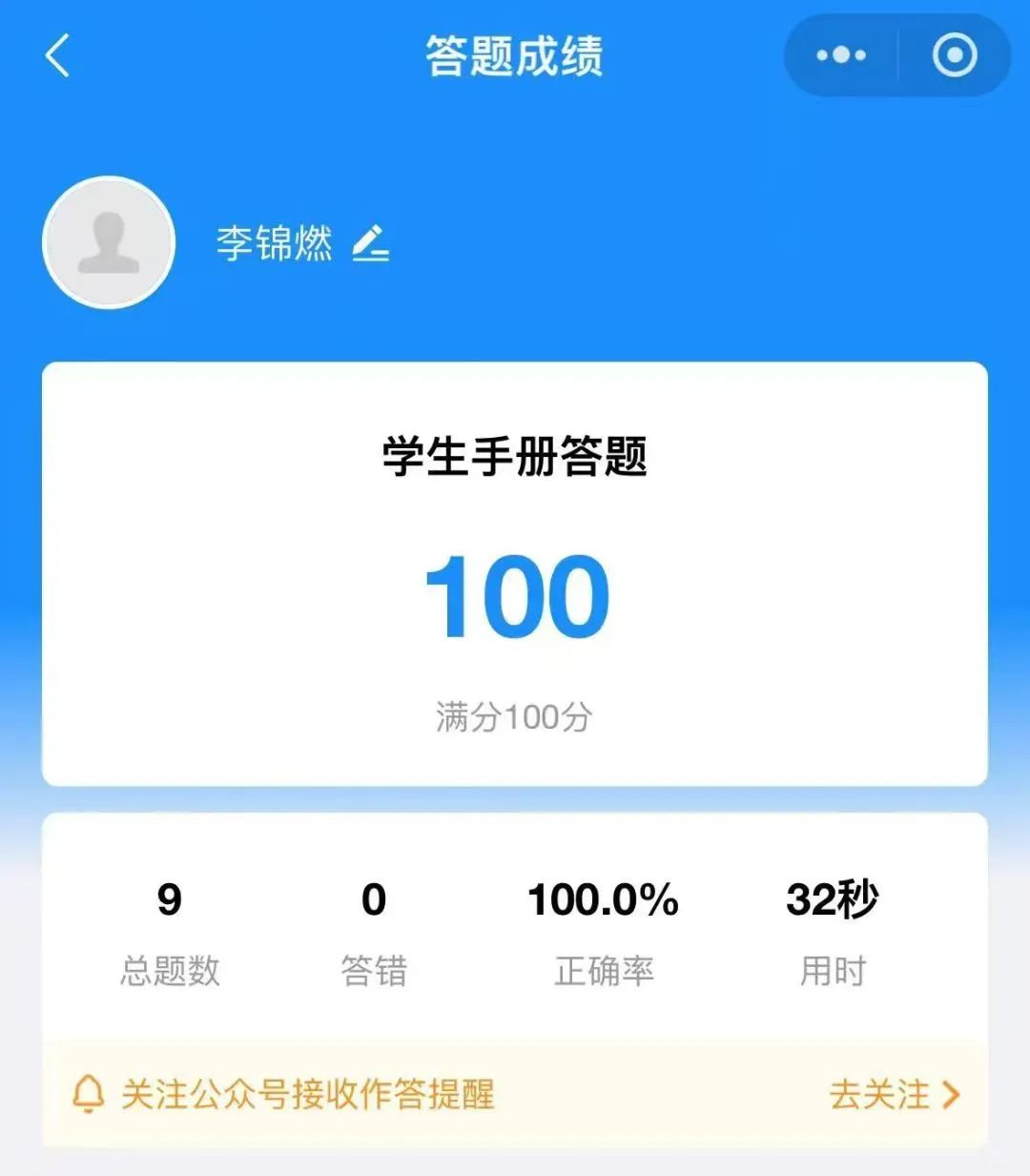Edit the name 李锦燃 with the pencil icon

[x=370, y=243]
